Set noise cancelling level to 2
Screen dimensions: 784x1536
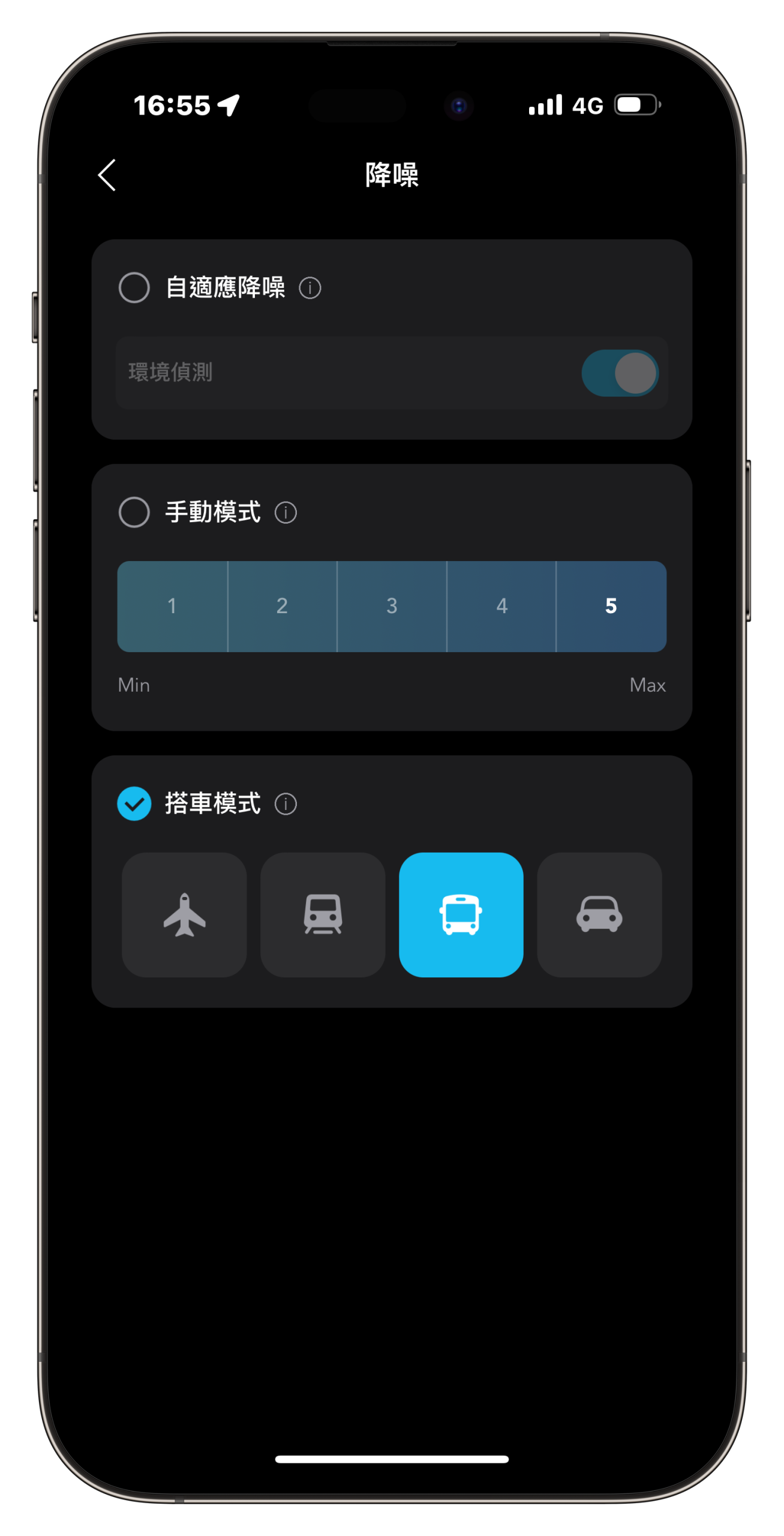click(x=282, y=606)
